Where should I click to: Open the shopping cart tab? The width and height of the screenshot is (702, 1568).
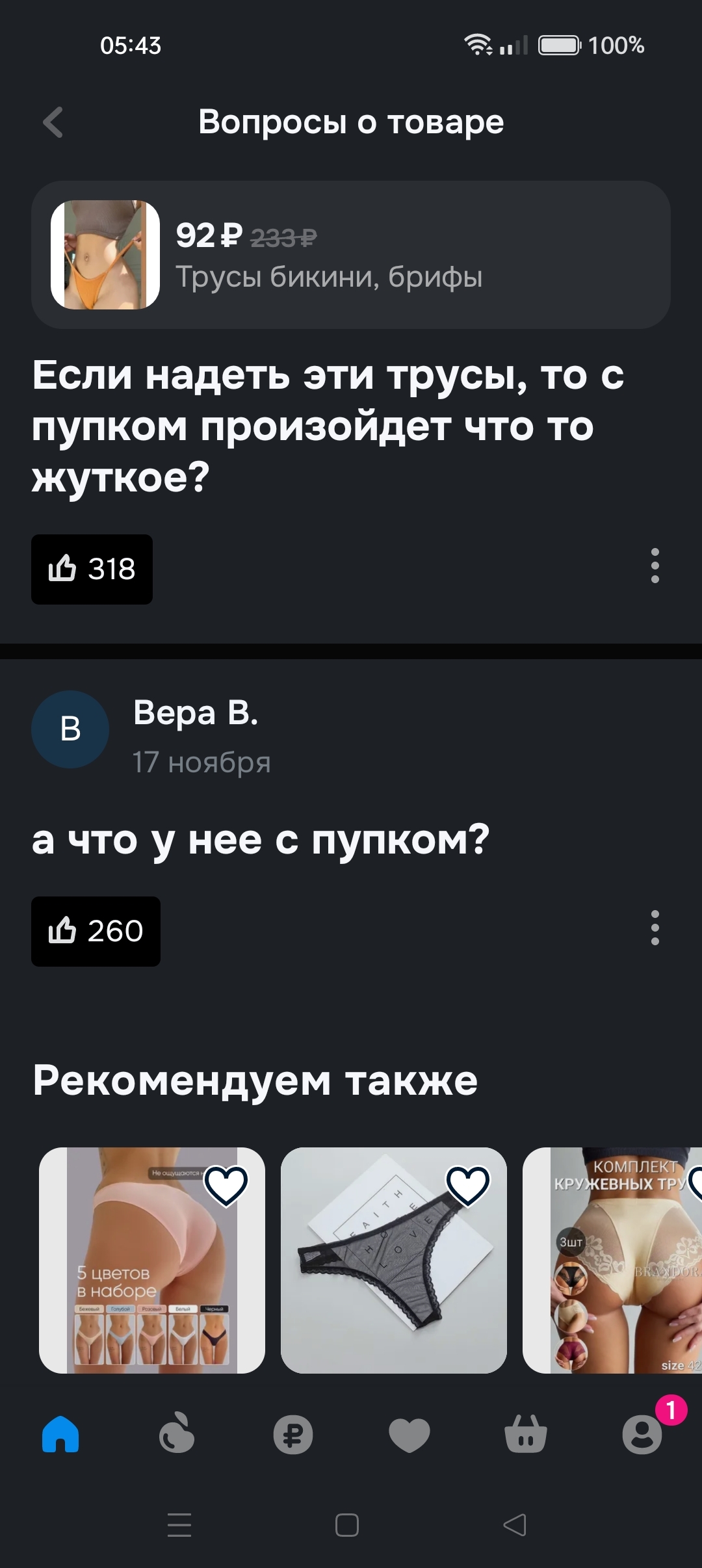526,1434
